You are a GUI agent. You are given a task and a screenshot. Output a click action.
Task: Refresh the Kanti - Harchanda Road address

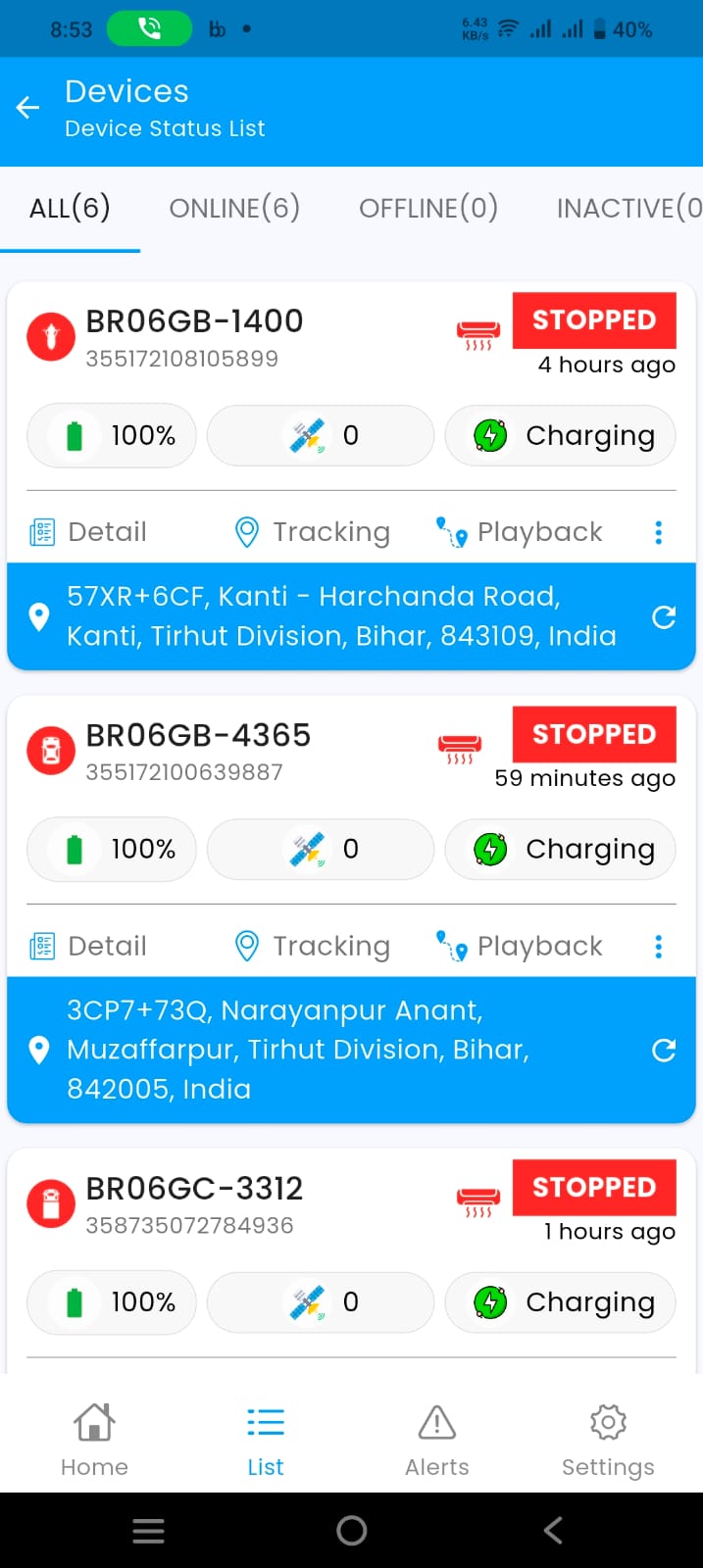(664, 616)
